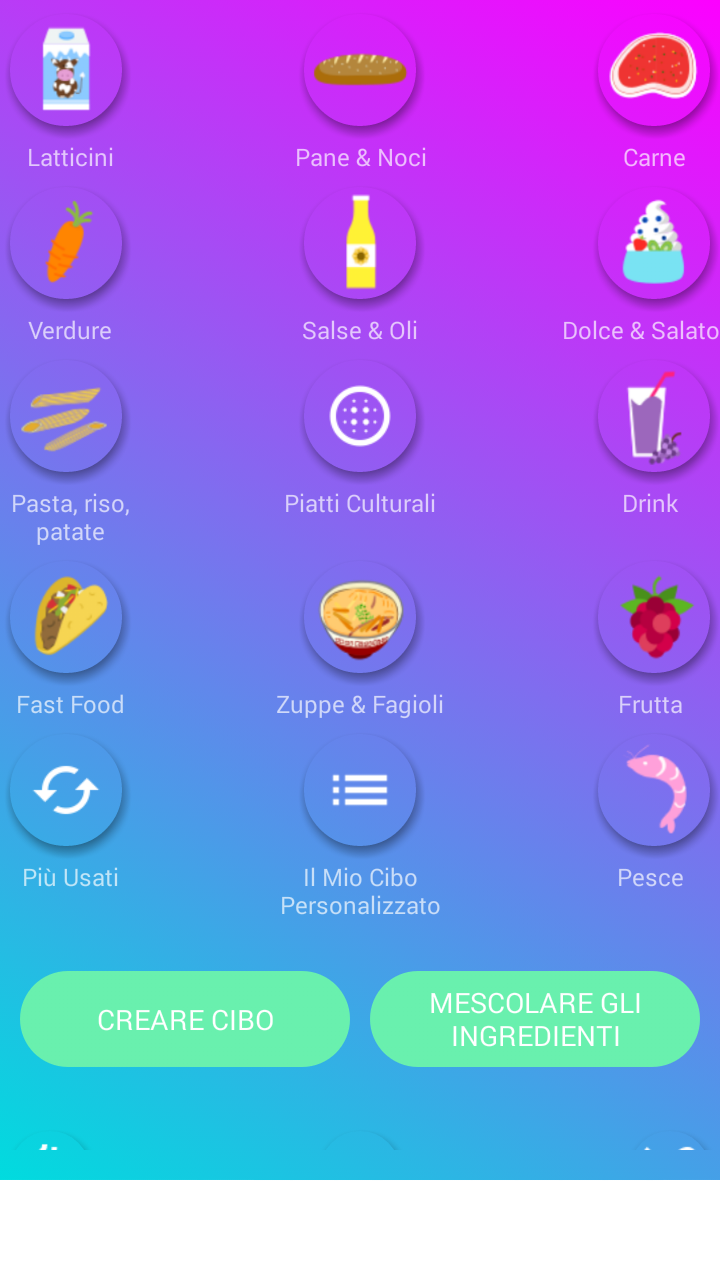The image size is (720, 1280).
Task: Open Salse & Oli category
Action: click(x=360, y=243)
